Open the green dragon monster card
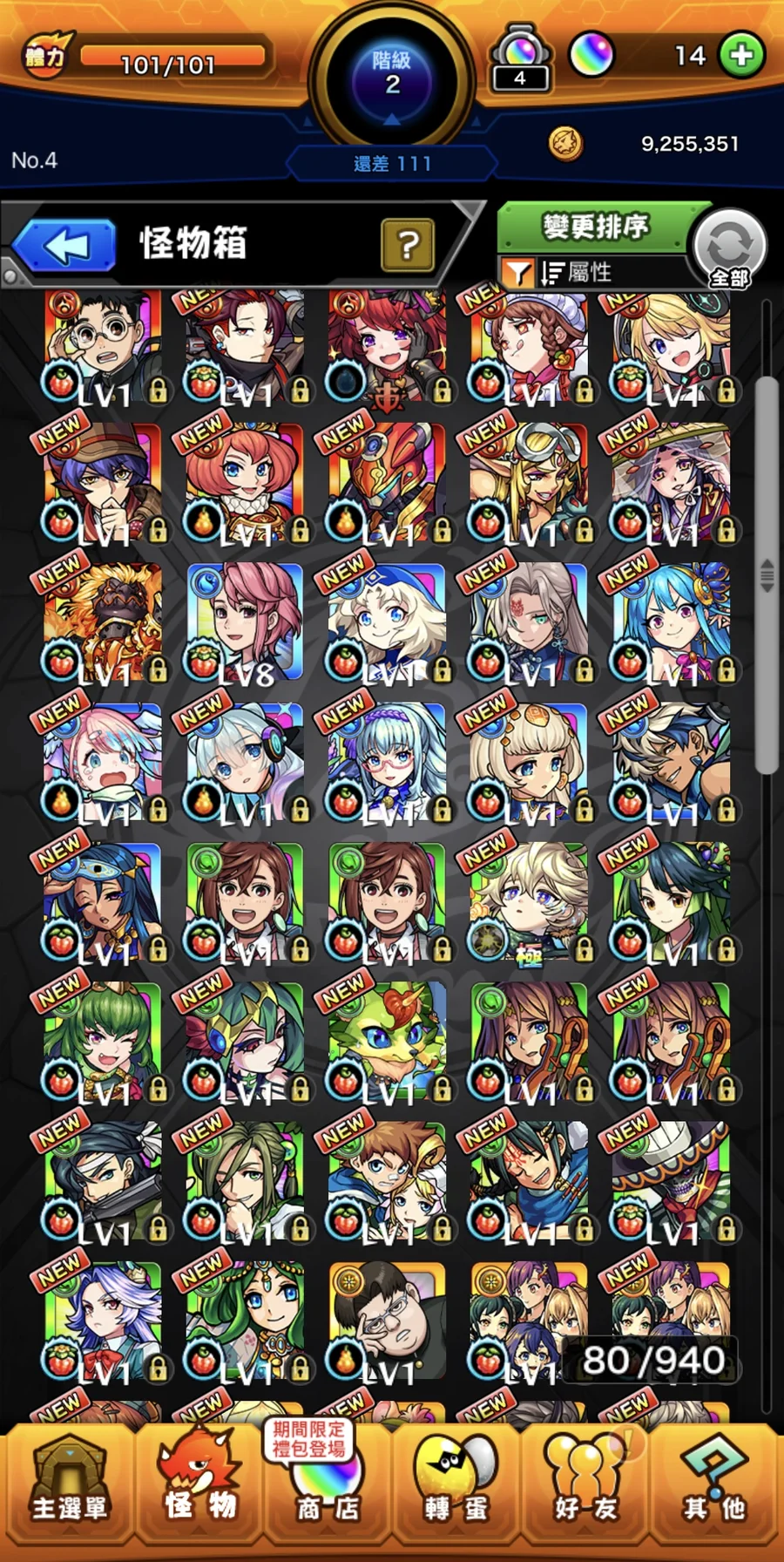The height and width of the screenshot is (1562, 784). coord(387,1042)
